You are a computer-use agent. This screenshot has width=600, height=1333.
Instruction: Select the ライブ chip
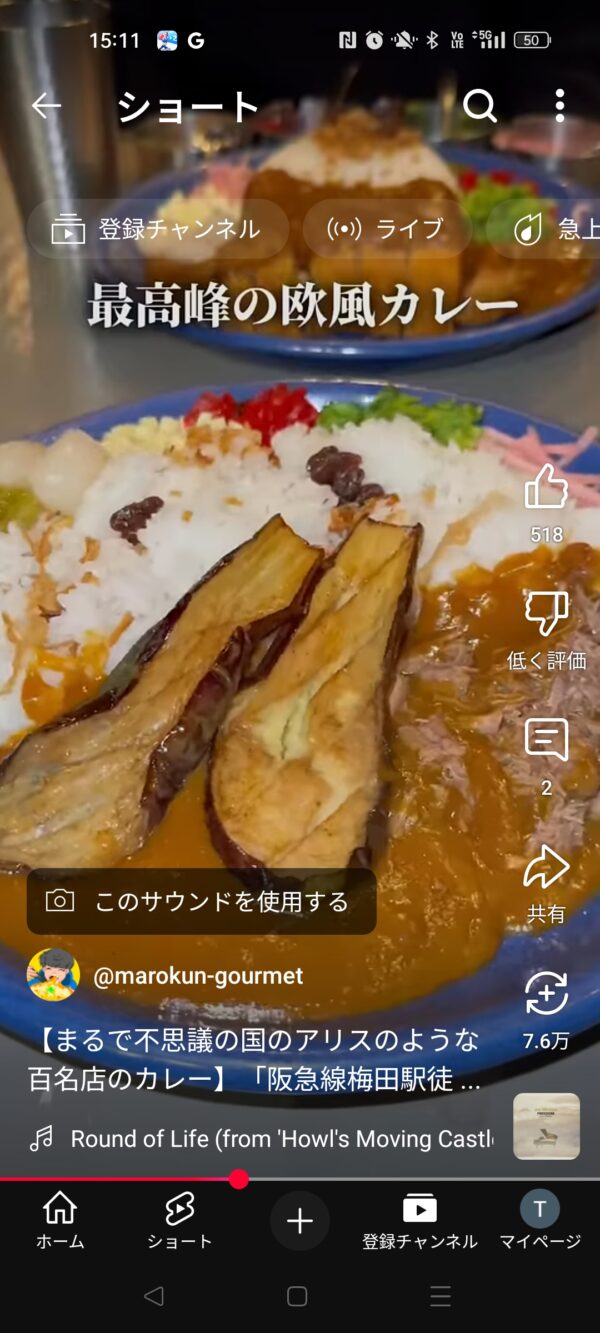(x=386, y=229)
